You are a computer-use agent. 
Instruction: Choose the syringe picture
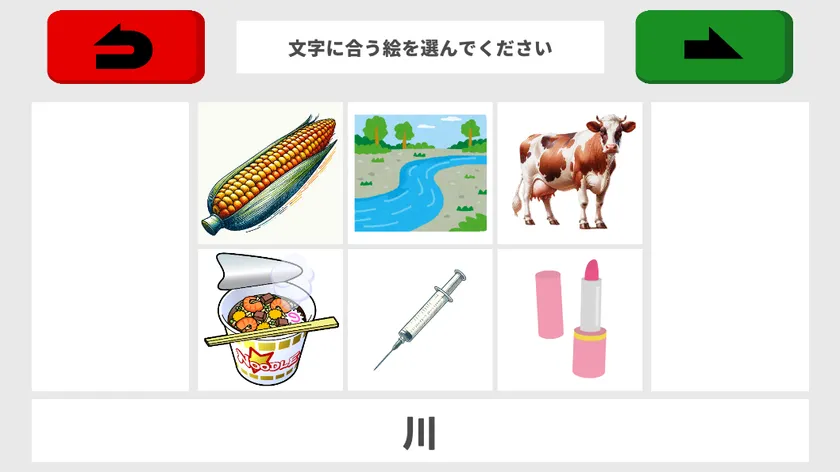tap(420, 320)
